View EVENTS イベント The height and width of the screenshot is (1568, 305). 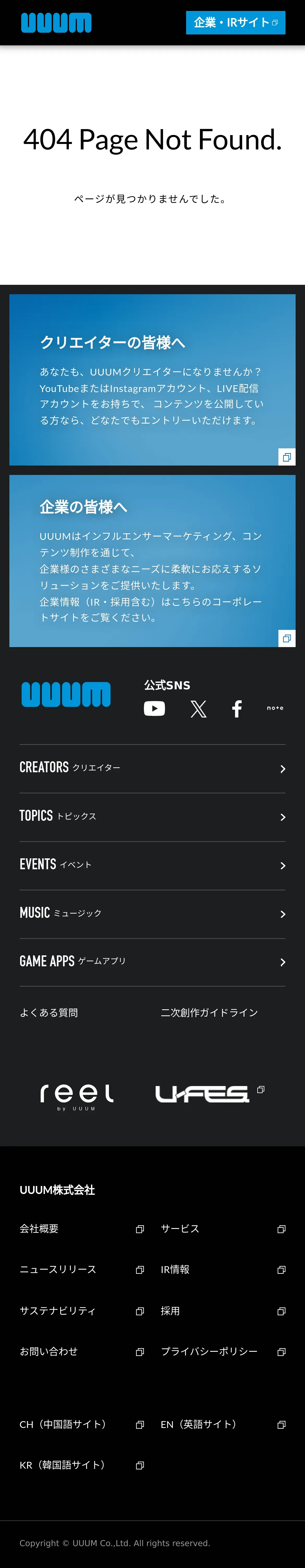(152, 865)
